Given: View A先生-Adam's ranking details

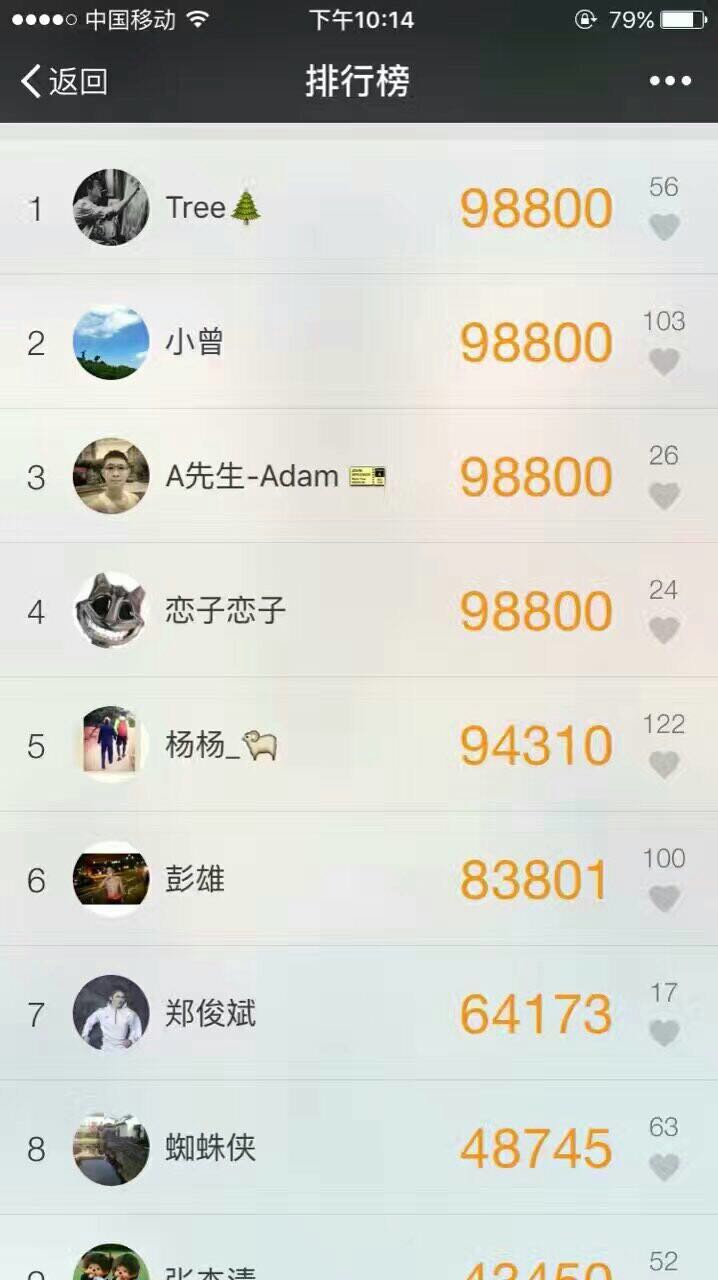Looking at the screenshot, I should 300,476.
